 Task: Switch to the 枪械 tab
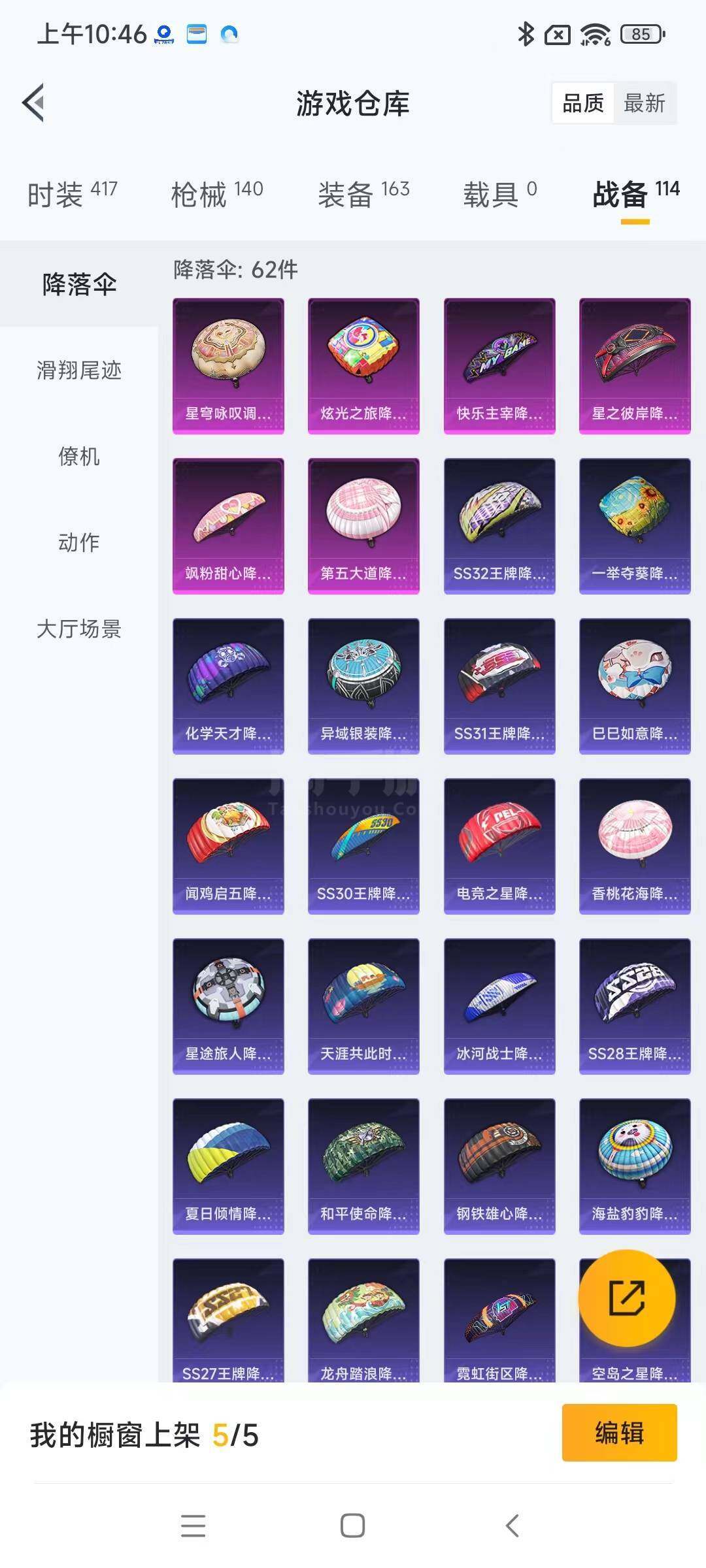click(x=217, y=195)
